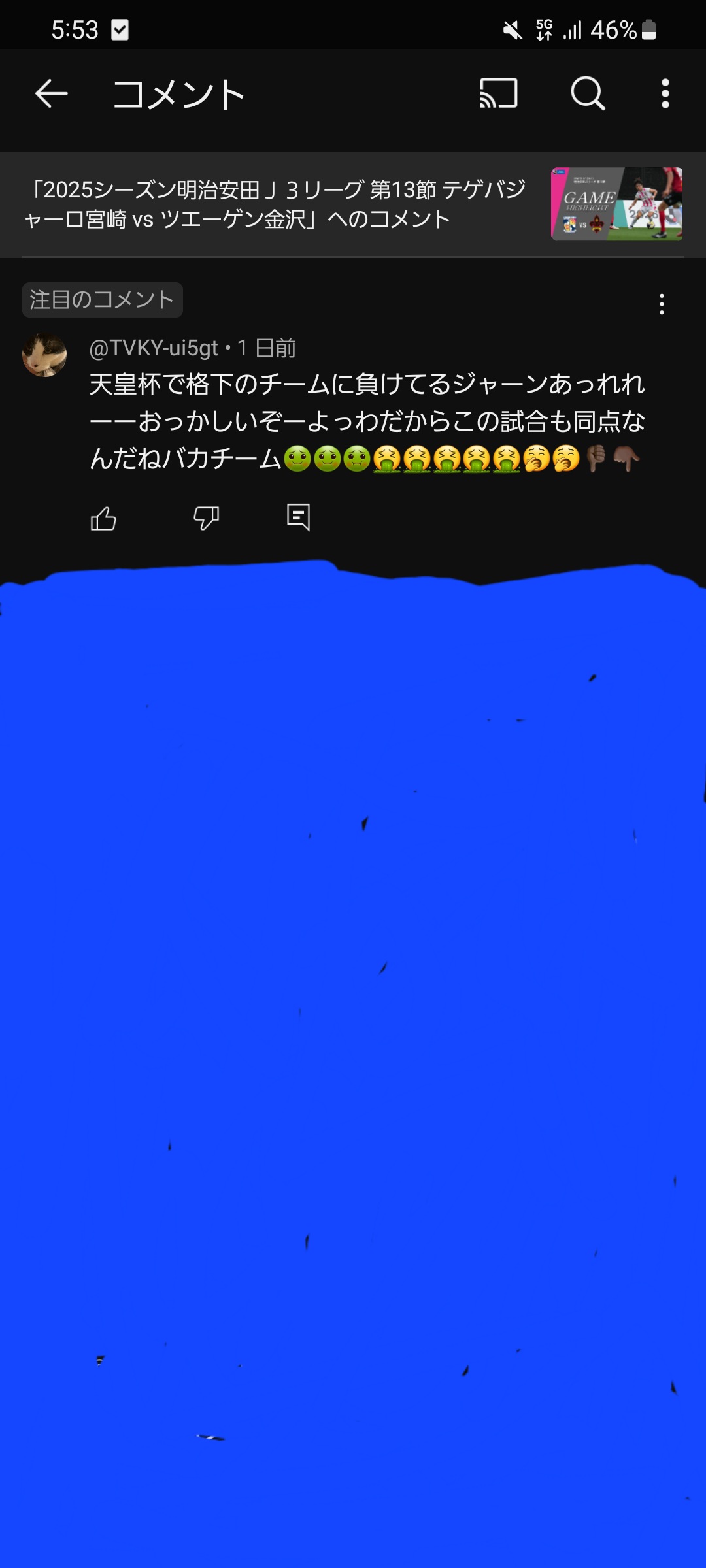Screen dimensions: 706x1568
Task: Open the cast to device icon
Action: pyautogui.click(x=499, y=93)
